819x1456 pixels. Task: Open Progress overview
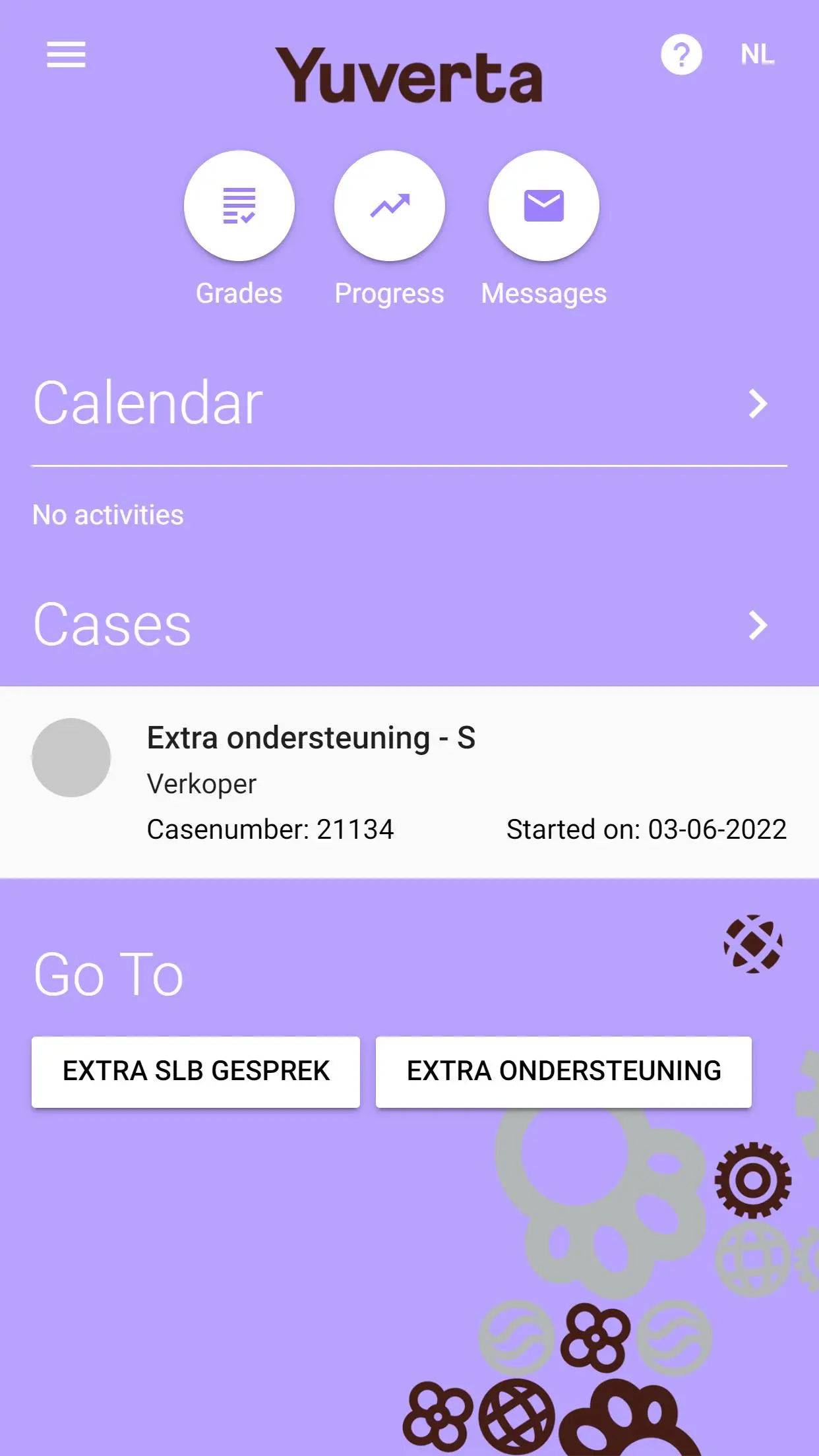click(390, 206)
